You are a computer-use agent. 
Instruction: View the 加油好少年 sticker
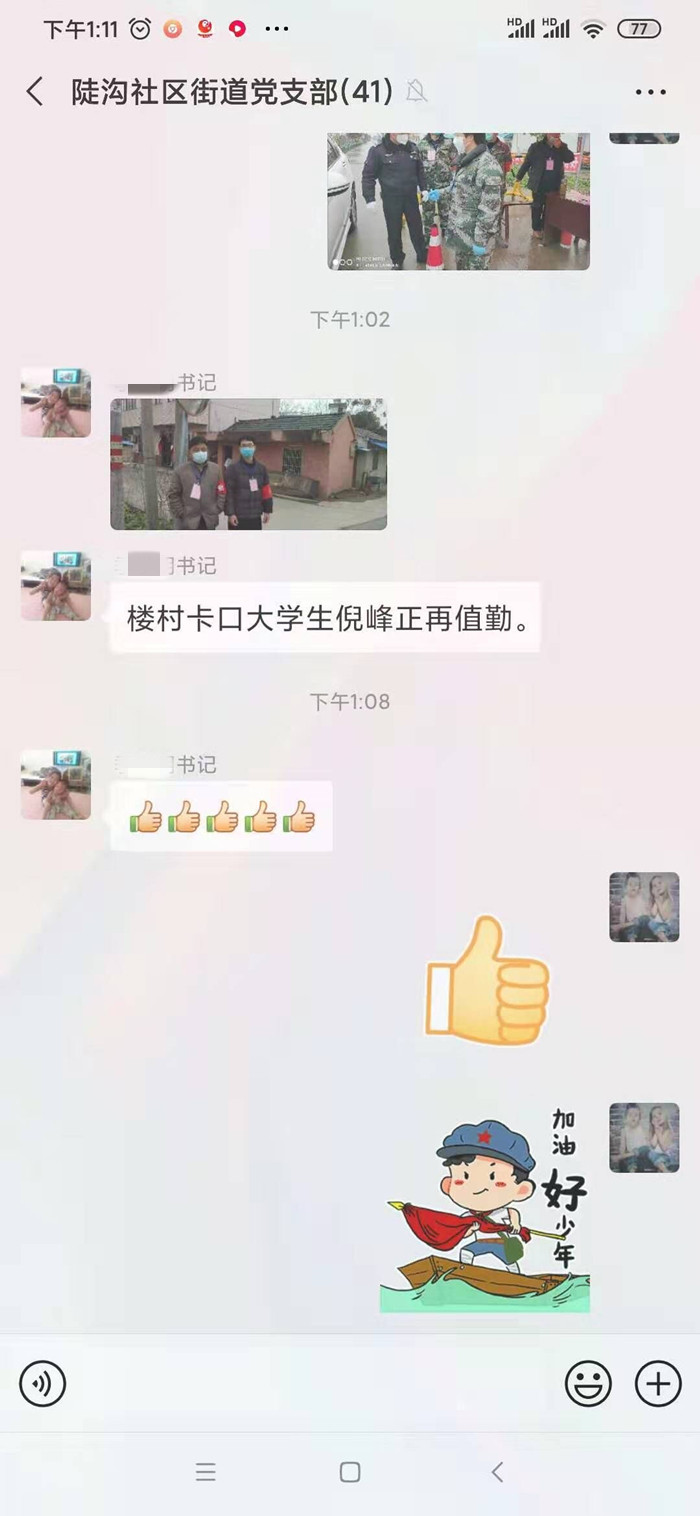[485, 1208]
